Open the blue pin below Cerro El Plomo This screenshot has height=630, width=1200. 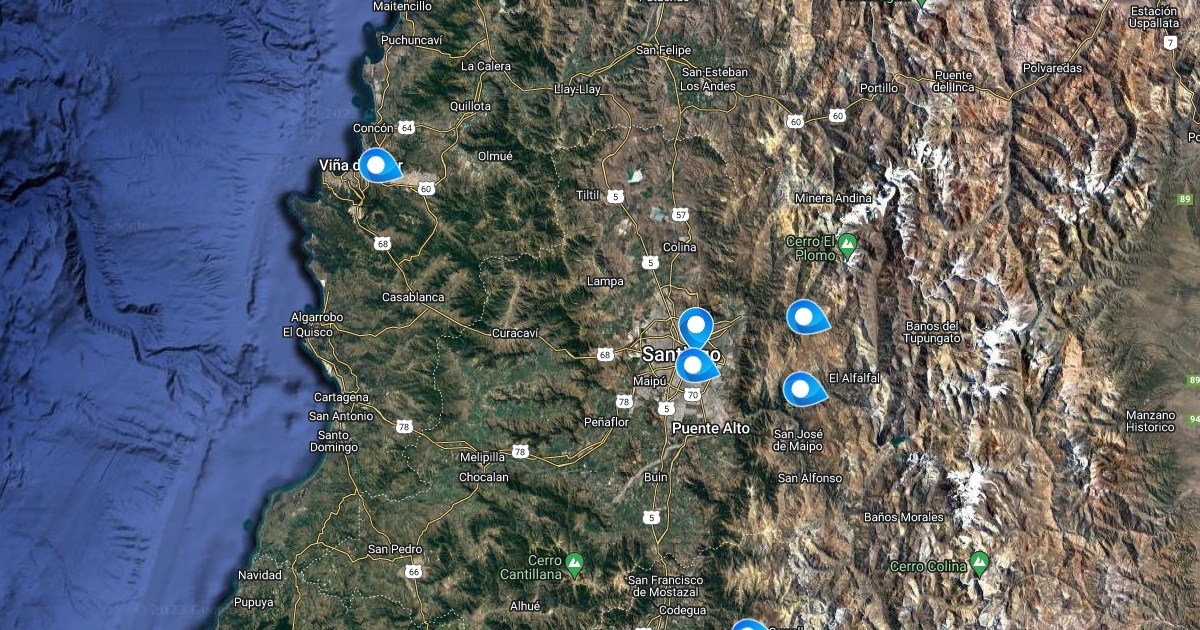click(x=804, y=316)
